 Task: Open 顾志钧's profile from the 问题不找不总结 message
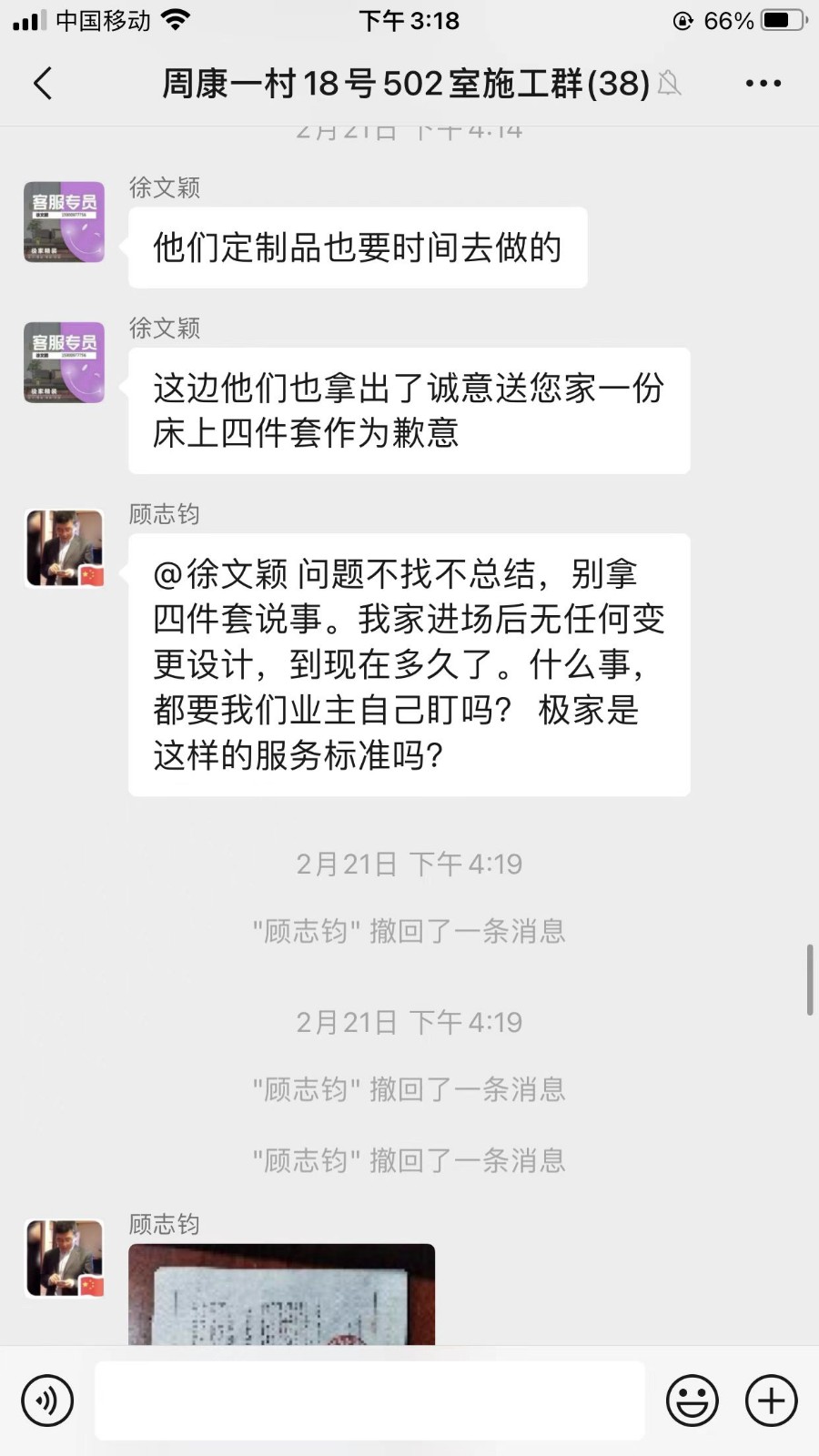[64, 548]
